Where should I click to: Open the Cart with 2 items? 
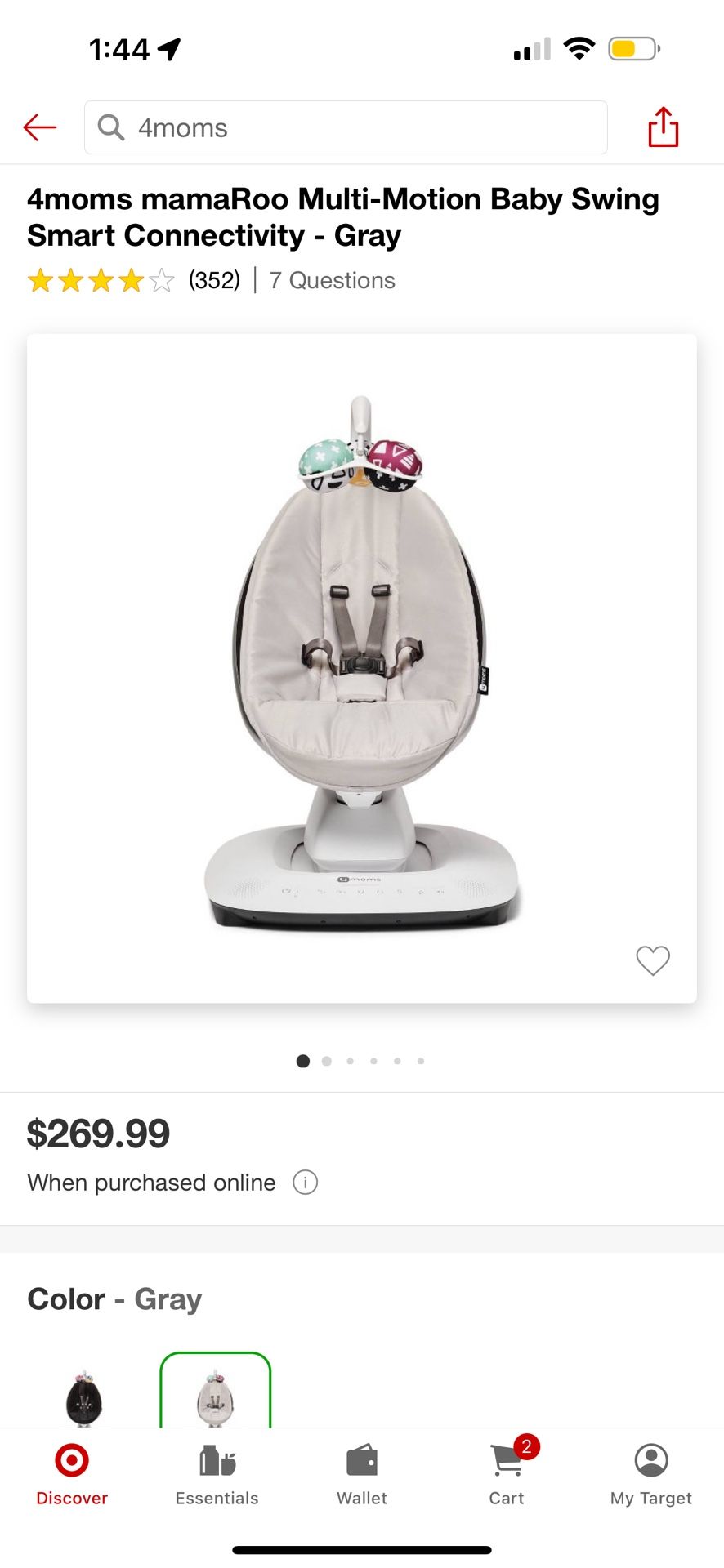pos(507,1475)
